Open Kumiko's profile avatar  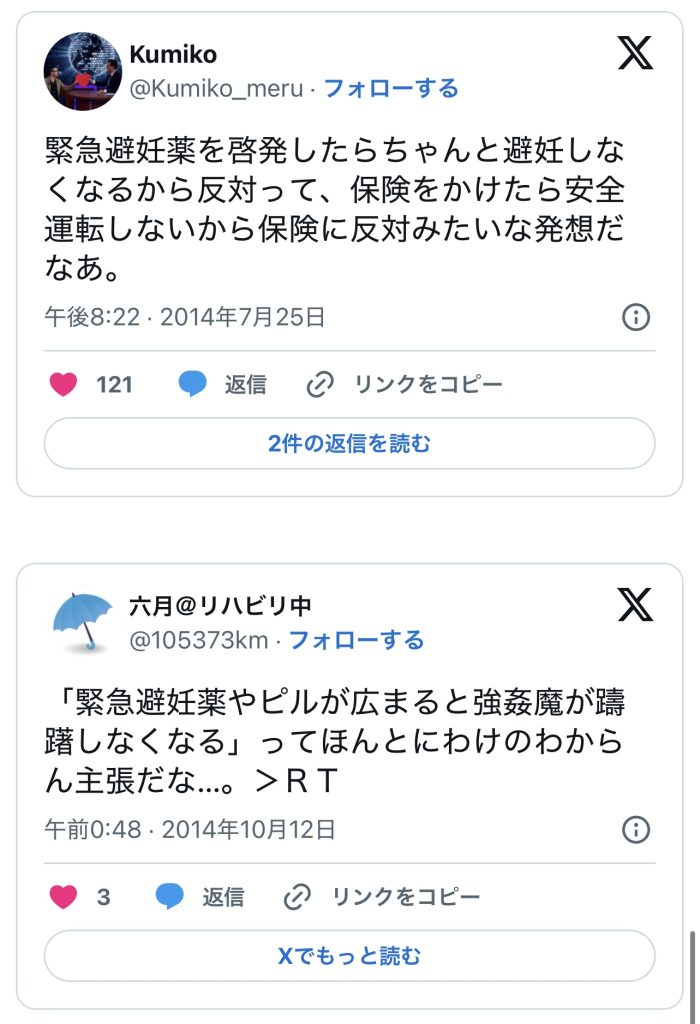point(83,71)
